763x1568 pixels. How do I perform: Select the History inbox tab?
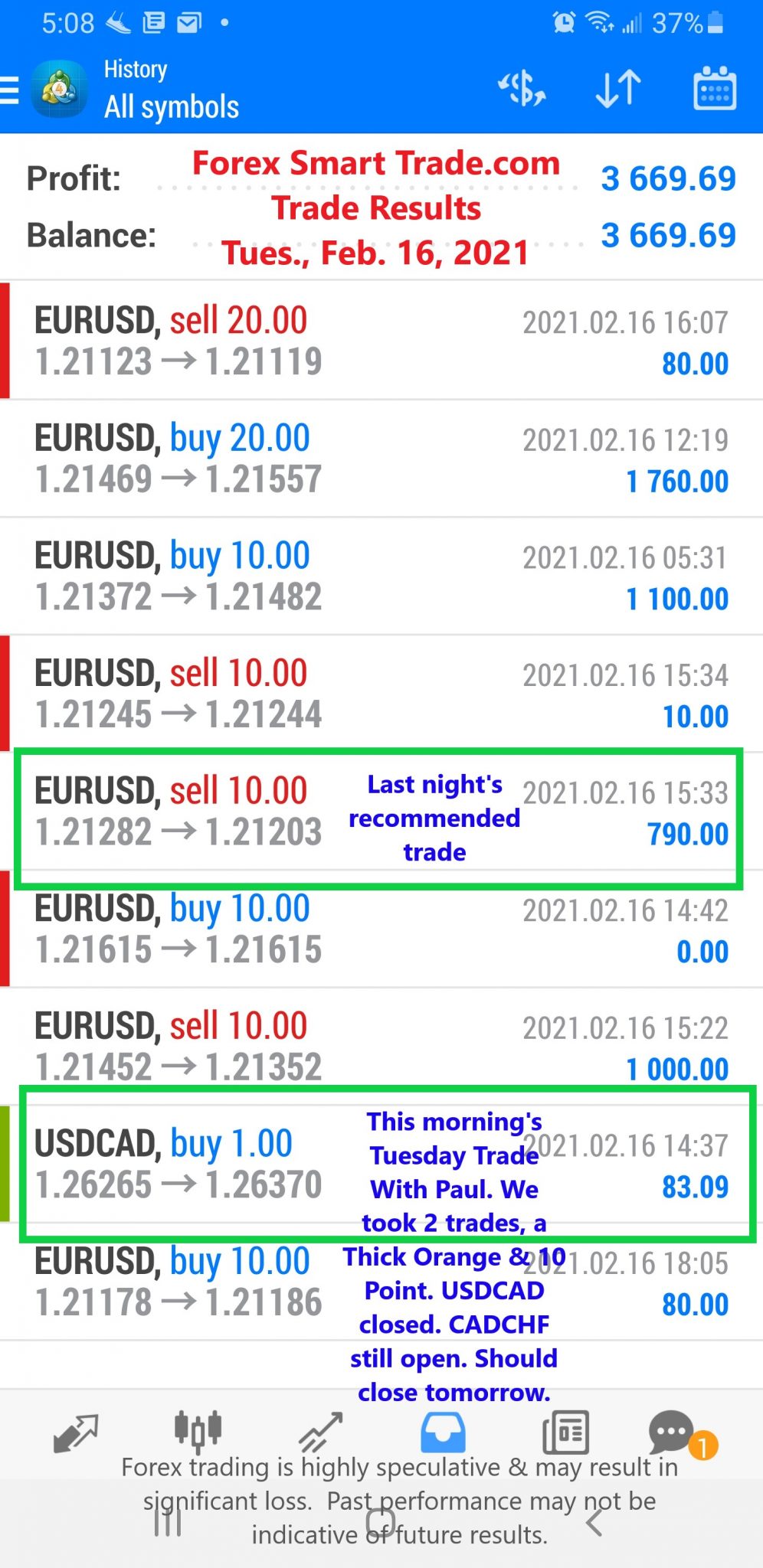pos(443,1432)
